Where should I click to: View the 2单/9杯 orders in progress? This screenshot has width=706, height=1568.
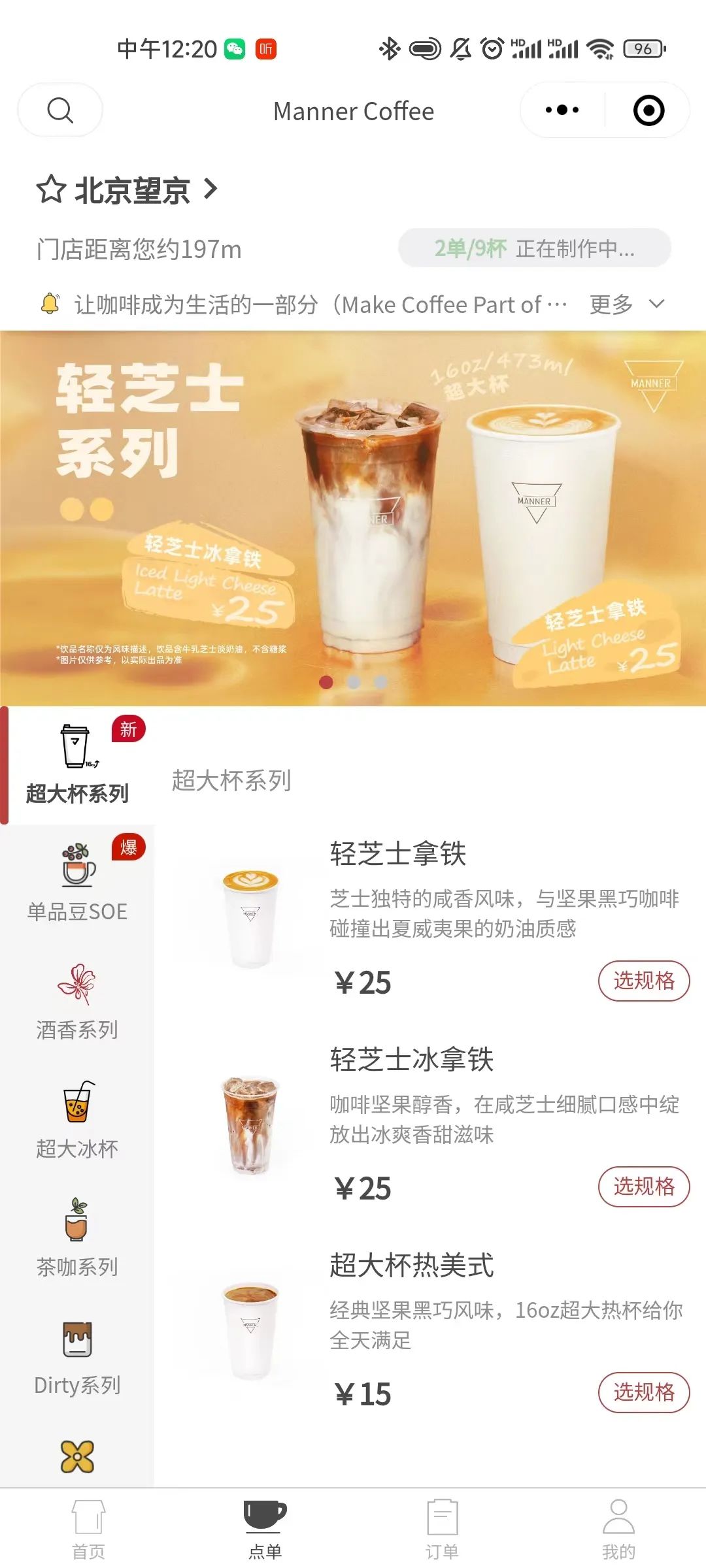(x=534, y=248)
